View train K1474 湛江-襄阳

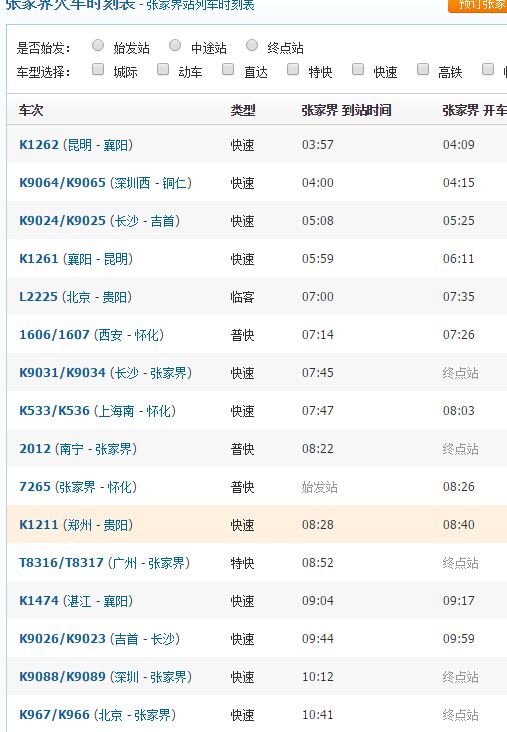click(76, 601)
